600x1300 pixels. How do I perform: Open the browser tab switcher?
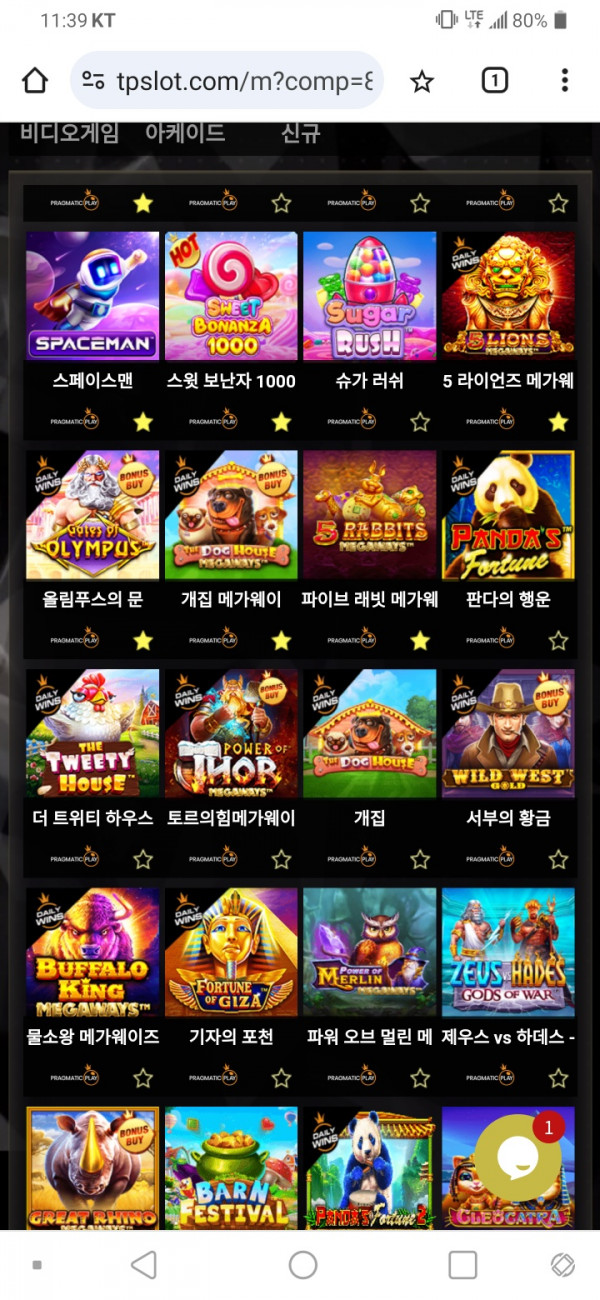point(494,81)
